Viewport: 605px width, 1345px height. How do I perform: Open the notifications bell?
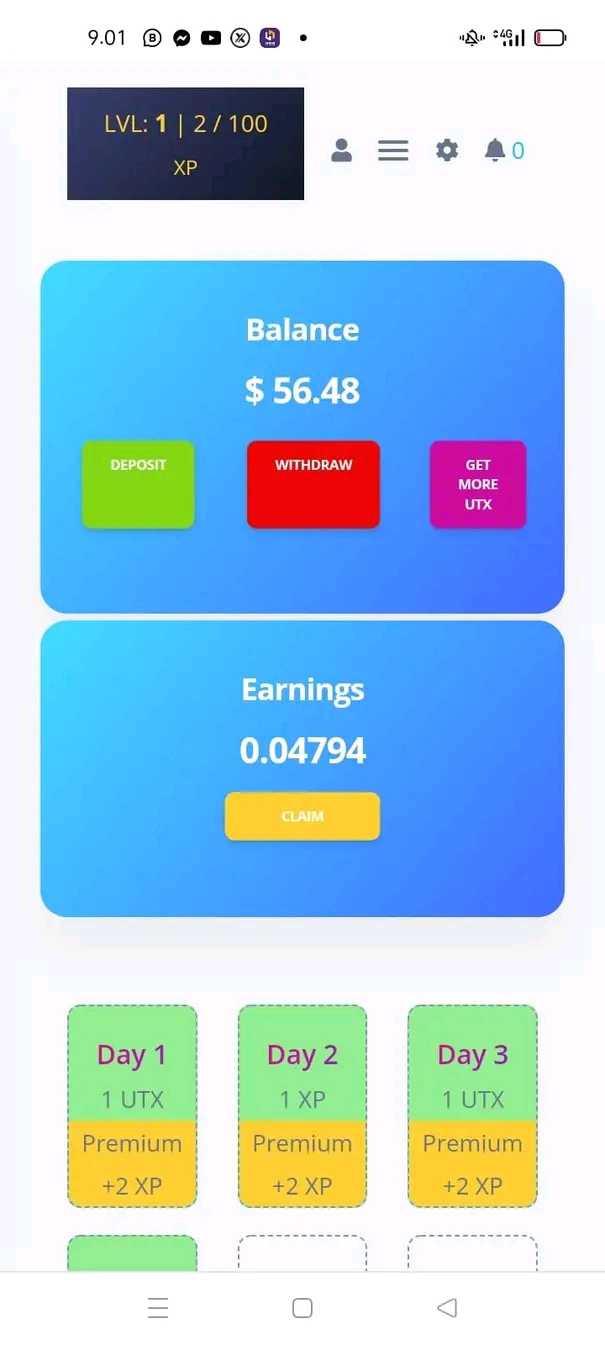pyautogui.click(x=495, y=151)
